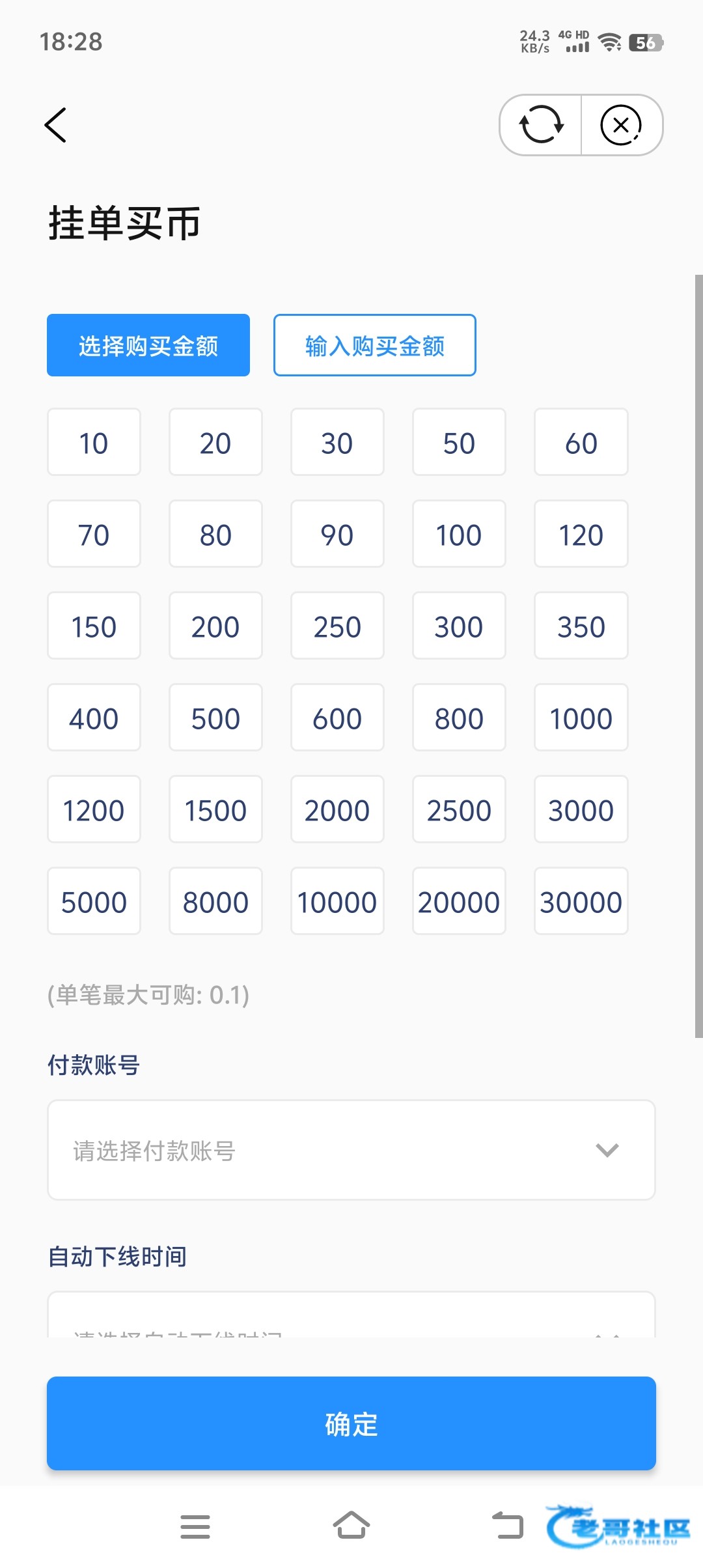The image size is (703, 1568).
Task: Pick the 30000 purchase amount
Action: point(581,902)
